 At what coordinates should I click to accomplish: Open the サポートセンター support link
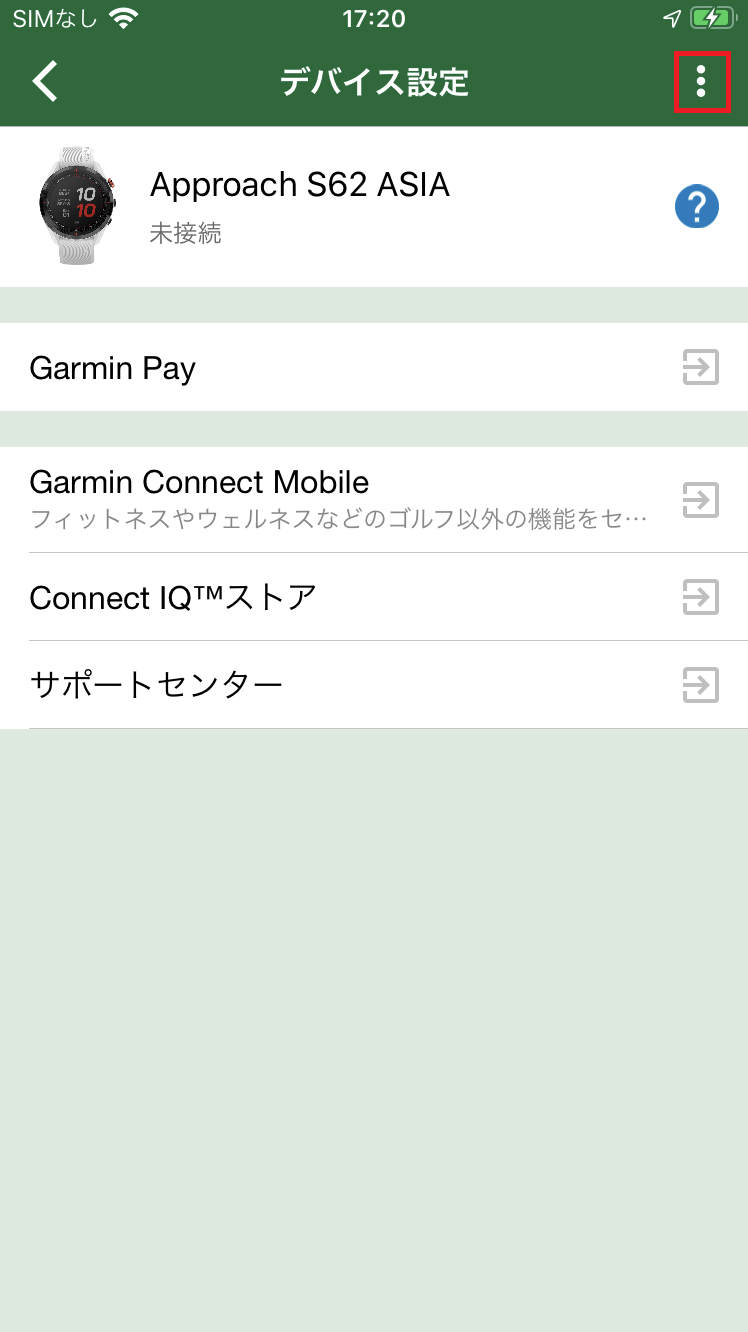coord(156,685)
